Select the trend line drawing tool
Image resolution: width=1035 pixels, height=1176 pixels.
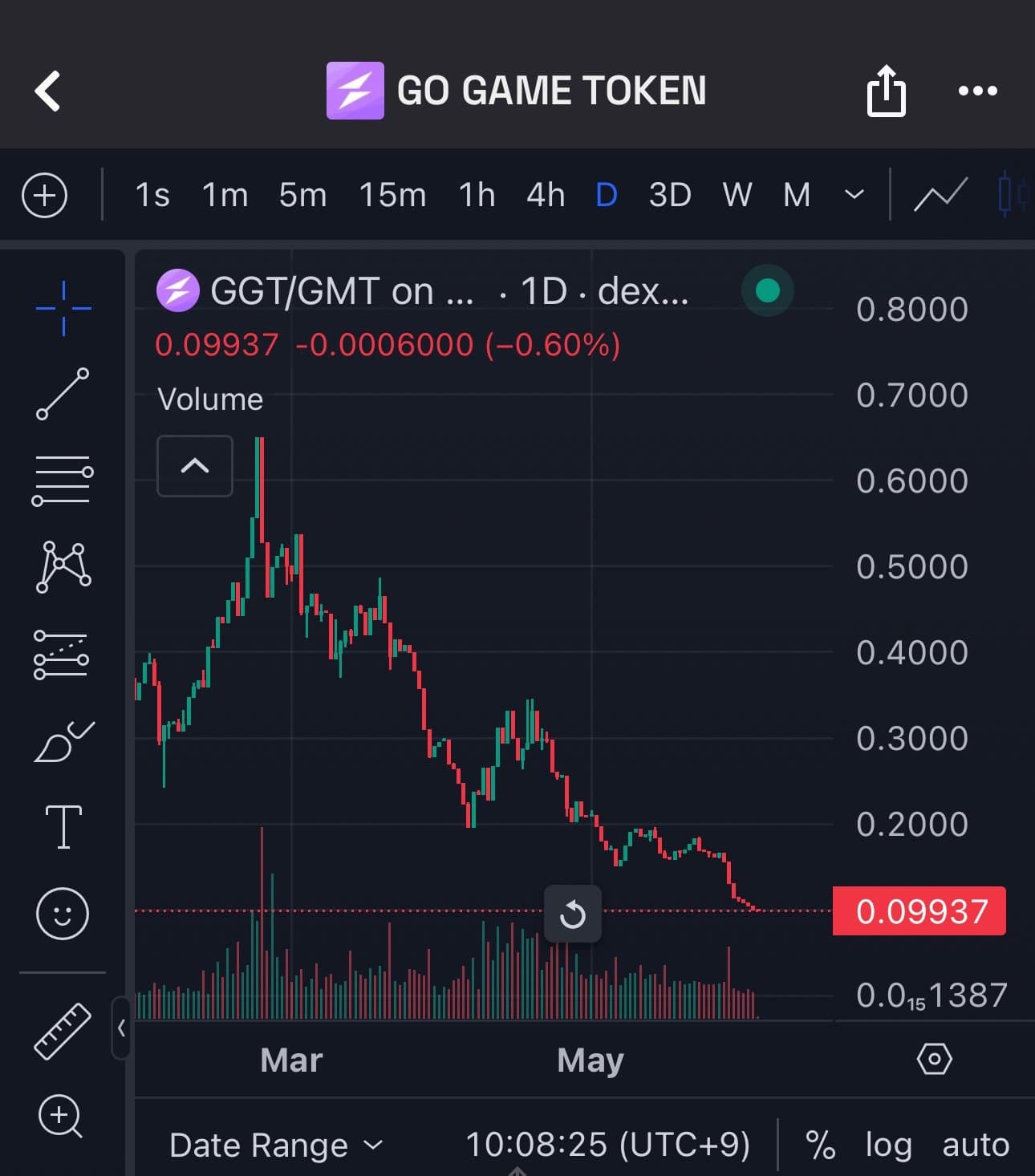(x=63, y=394)
